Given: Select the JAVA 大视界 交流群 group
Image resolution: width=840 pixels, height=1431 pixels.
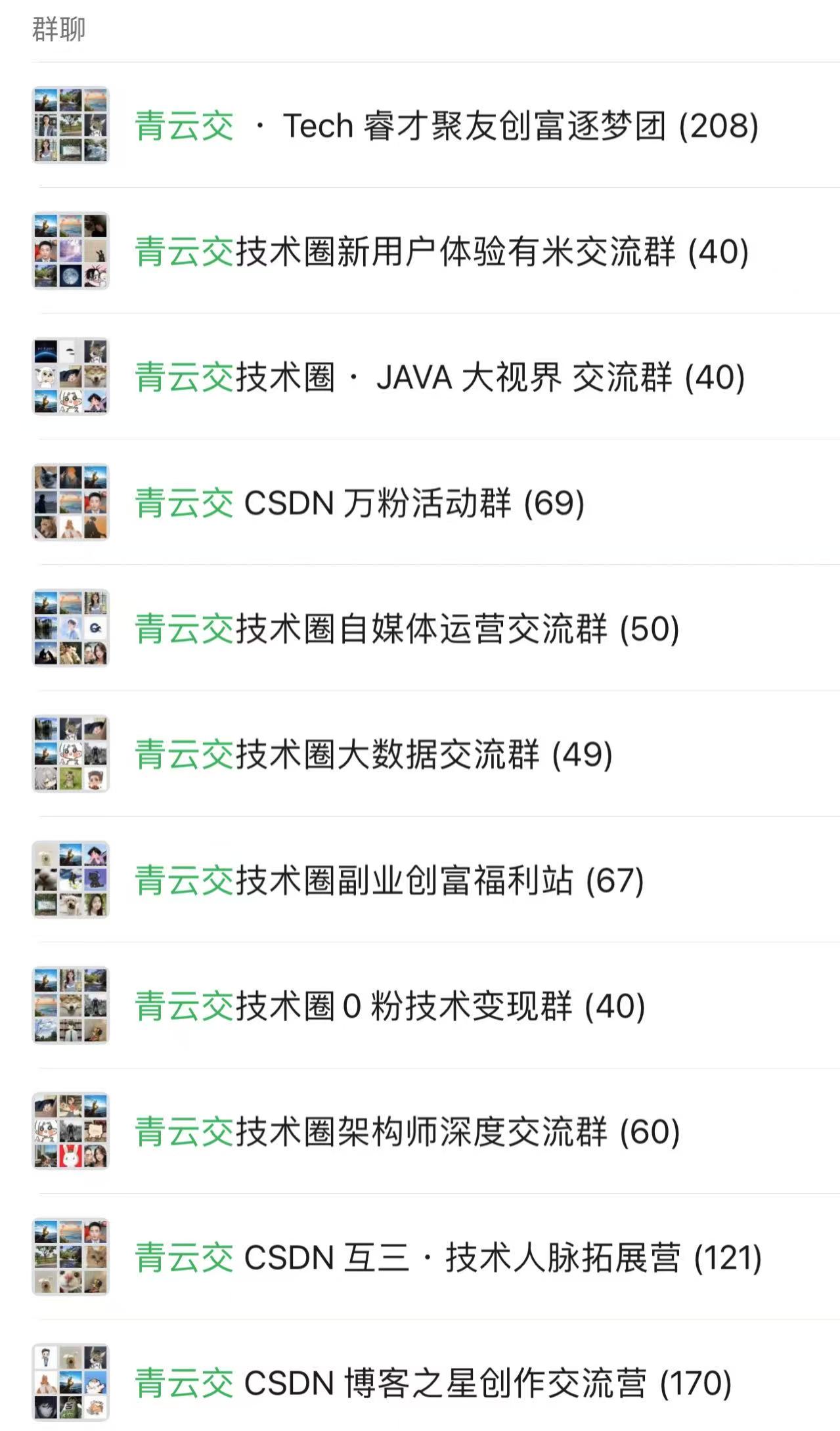Looking at the screenshot, I should 440,378.
